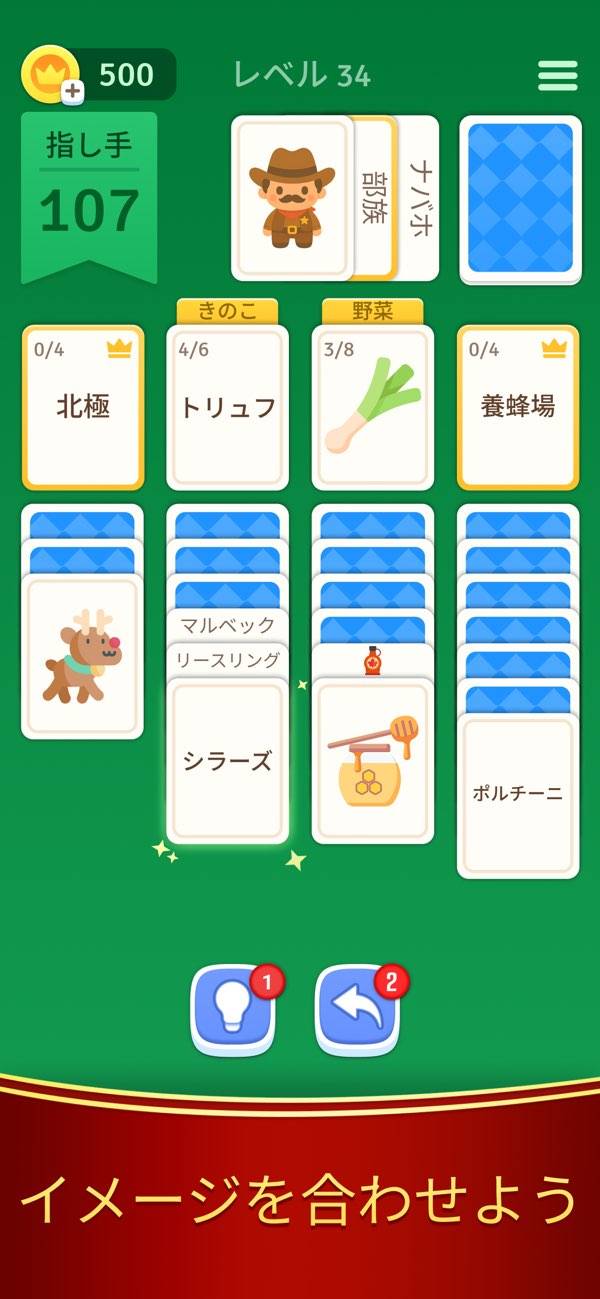Select the cowboy card on the waste pile
Image resolution: width=600 pixels, height=1299 pixels.
pyautogui.click(x=291, y=198)
